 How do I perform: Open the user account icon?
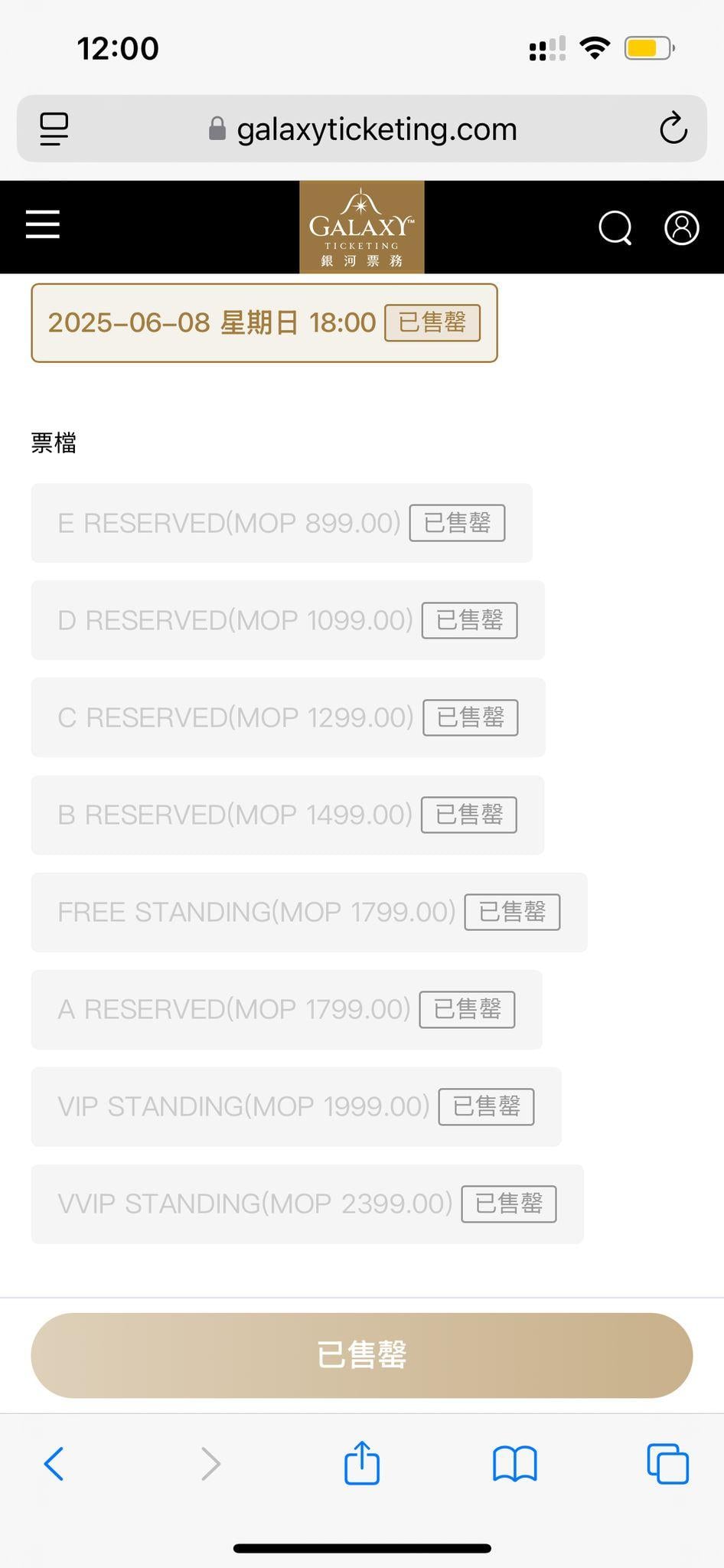tap(681, 227)
